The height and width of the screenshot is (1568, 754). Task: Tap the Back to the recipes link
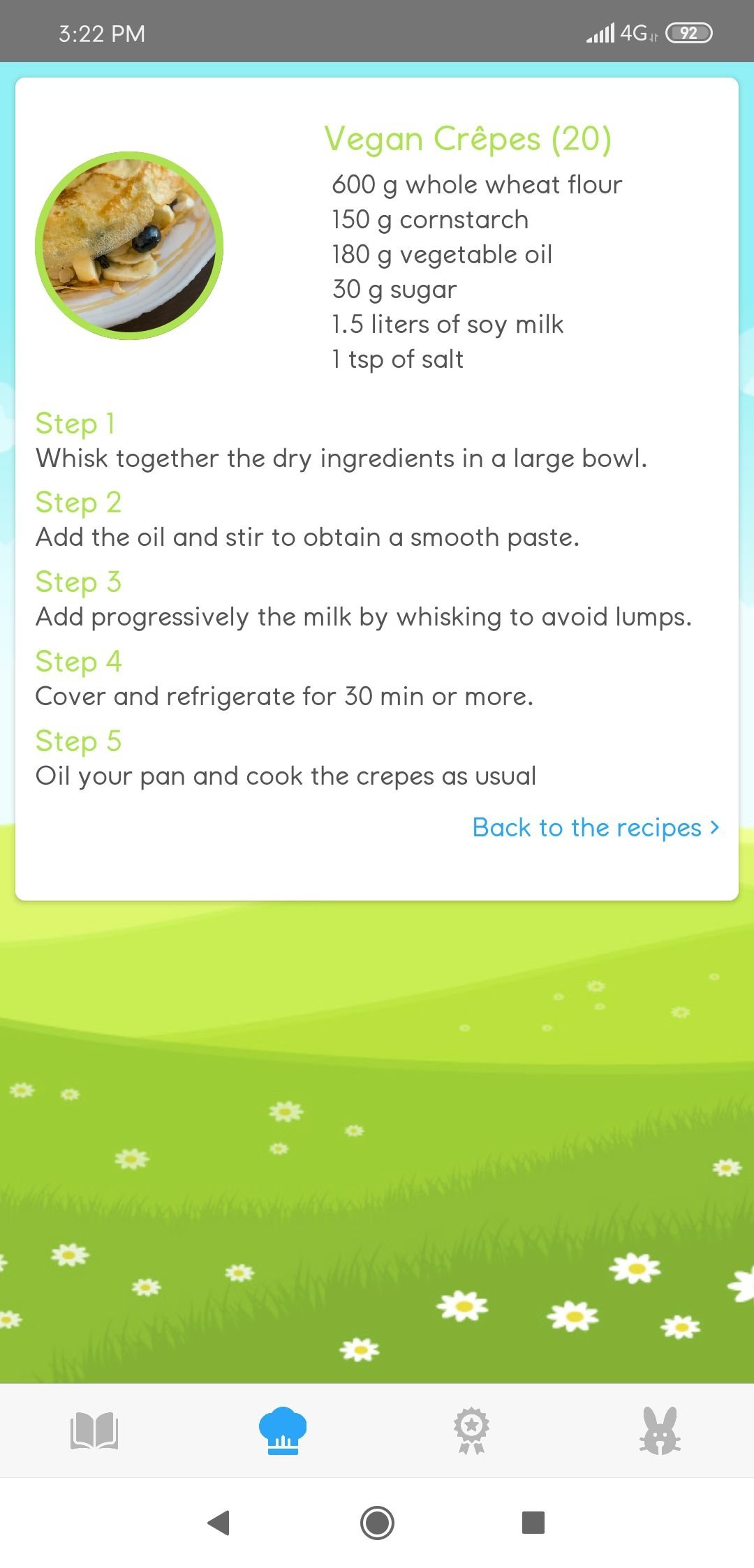(596, 827)
